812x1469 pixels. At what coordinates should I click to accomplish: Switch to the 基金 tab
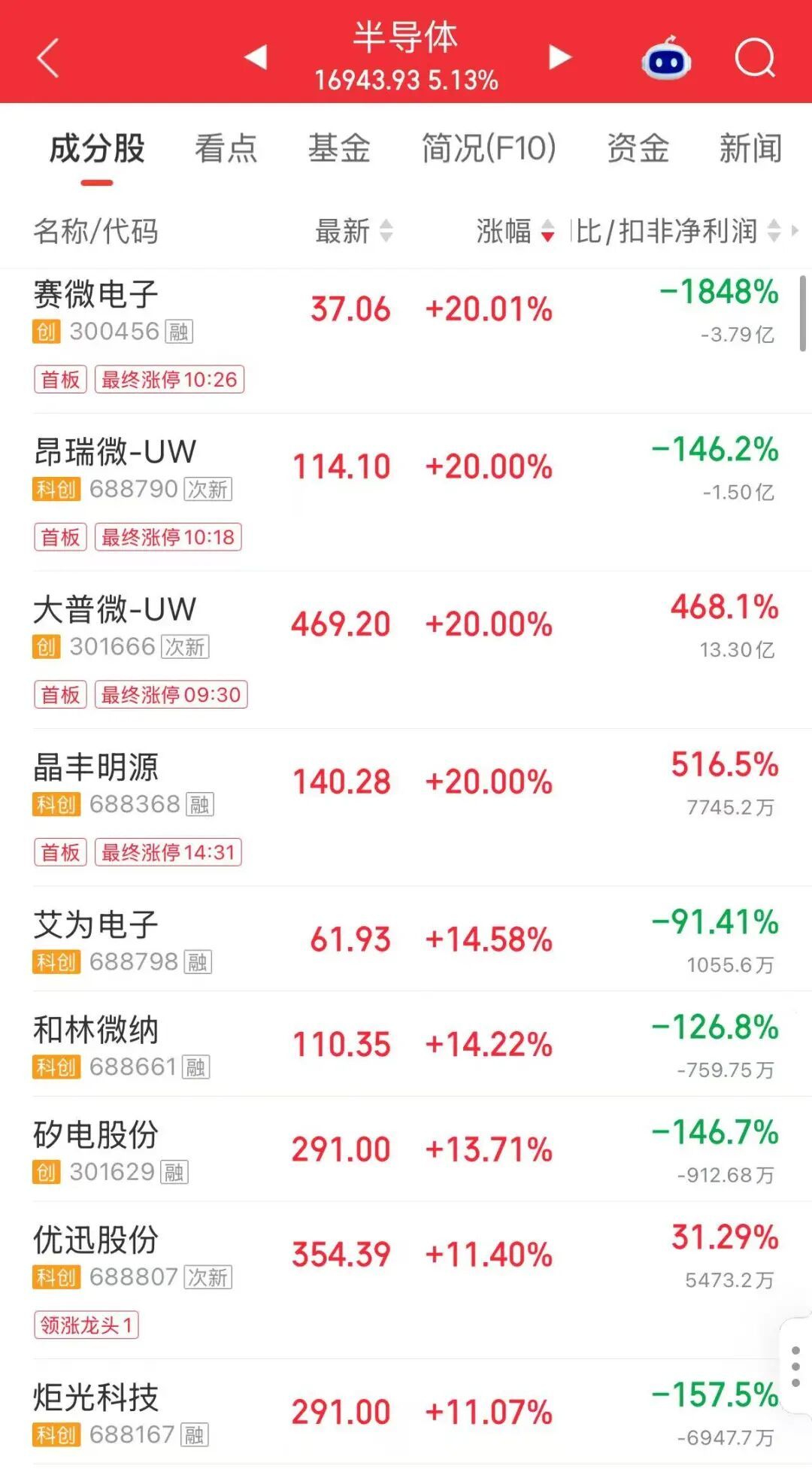pos(339,148)
